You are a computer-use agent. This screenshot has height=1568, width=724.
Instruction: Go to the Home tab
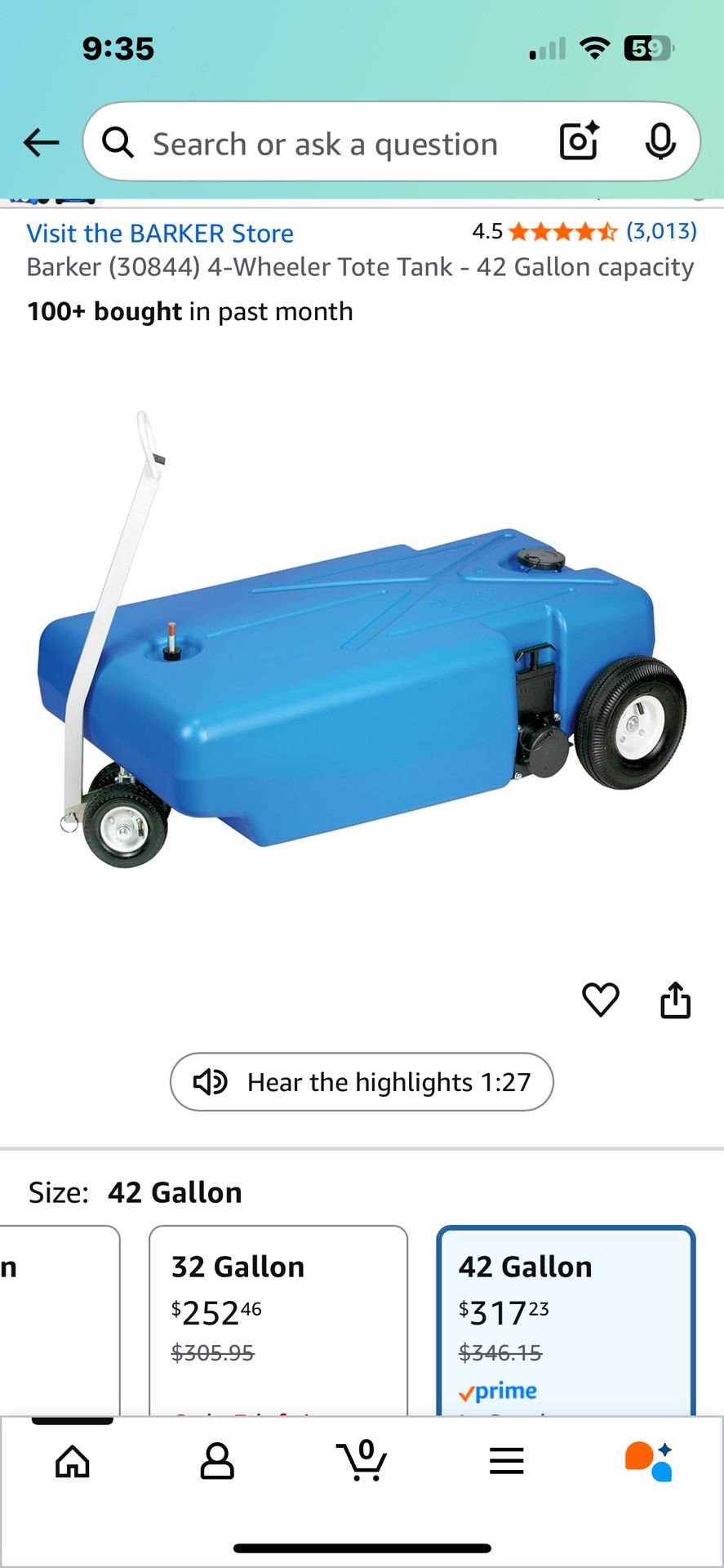click(73, 1462)
